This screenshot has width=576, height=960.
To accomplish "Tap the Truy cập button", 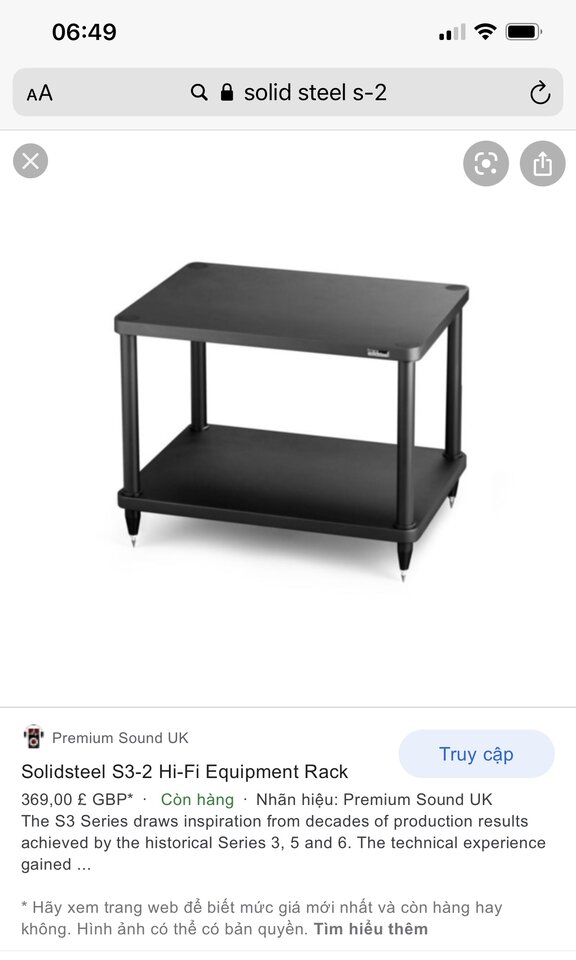I will pos(476,754).
